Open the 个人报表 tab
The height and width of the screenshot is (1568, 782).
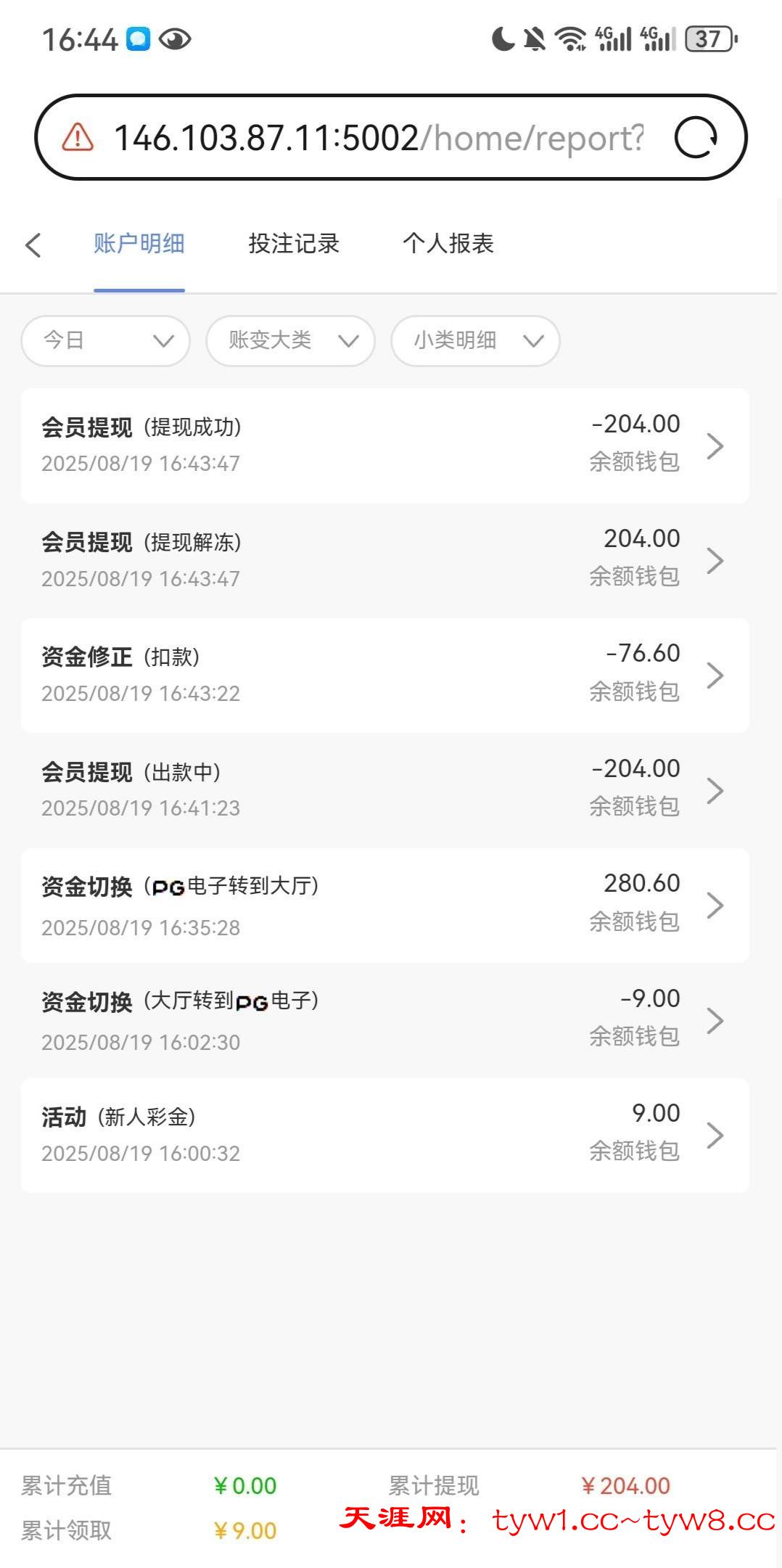(448, 244)
